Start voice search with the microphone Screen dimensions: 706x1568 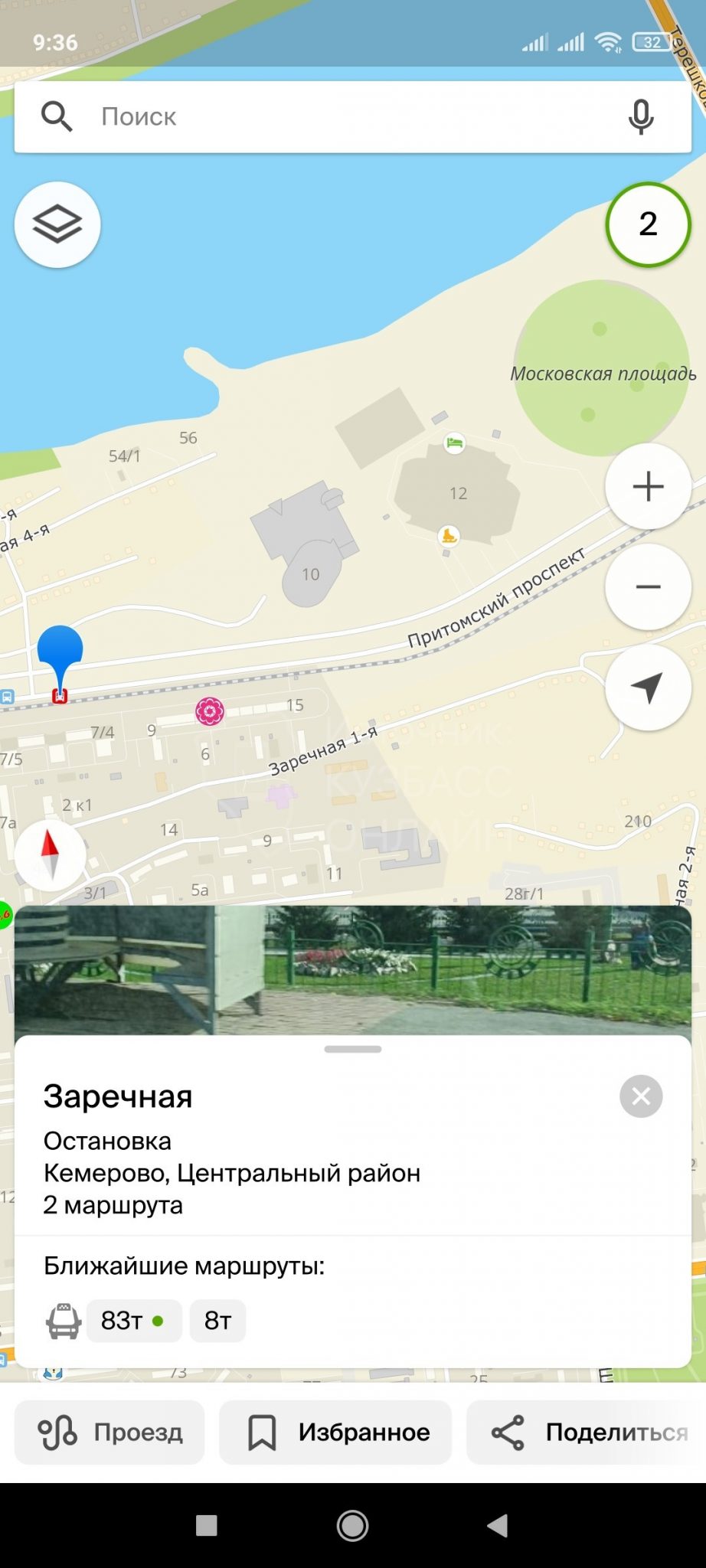coord(641,117)
